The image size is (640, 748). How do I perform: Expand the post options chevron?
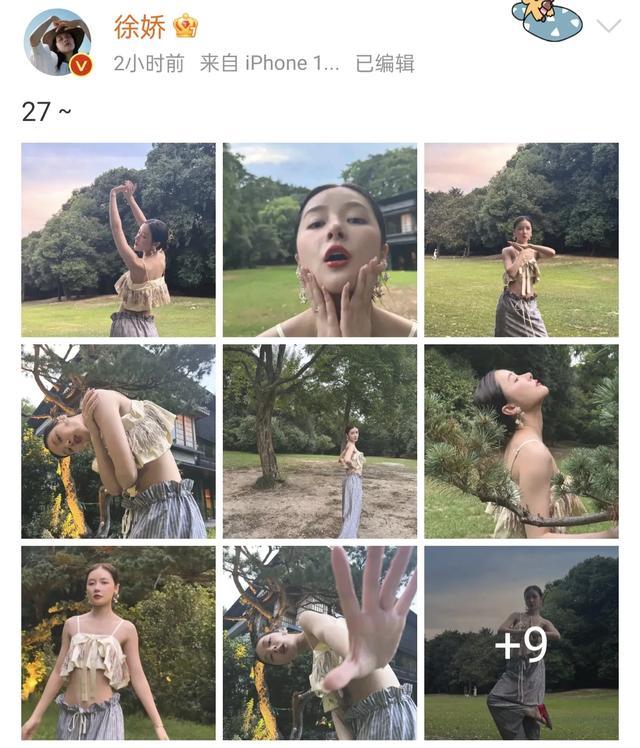[608, 26]
